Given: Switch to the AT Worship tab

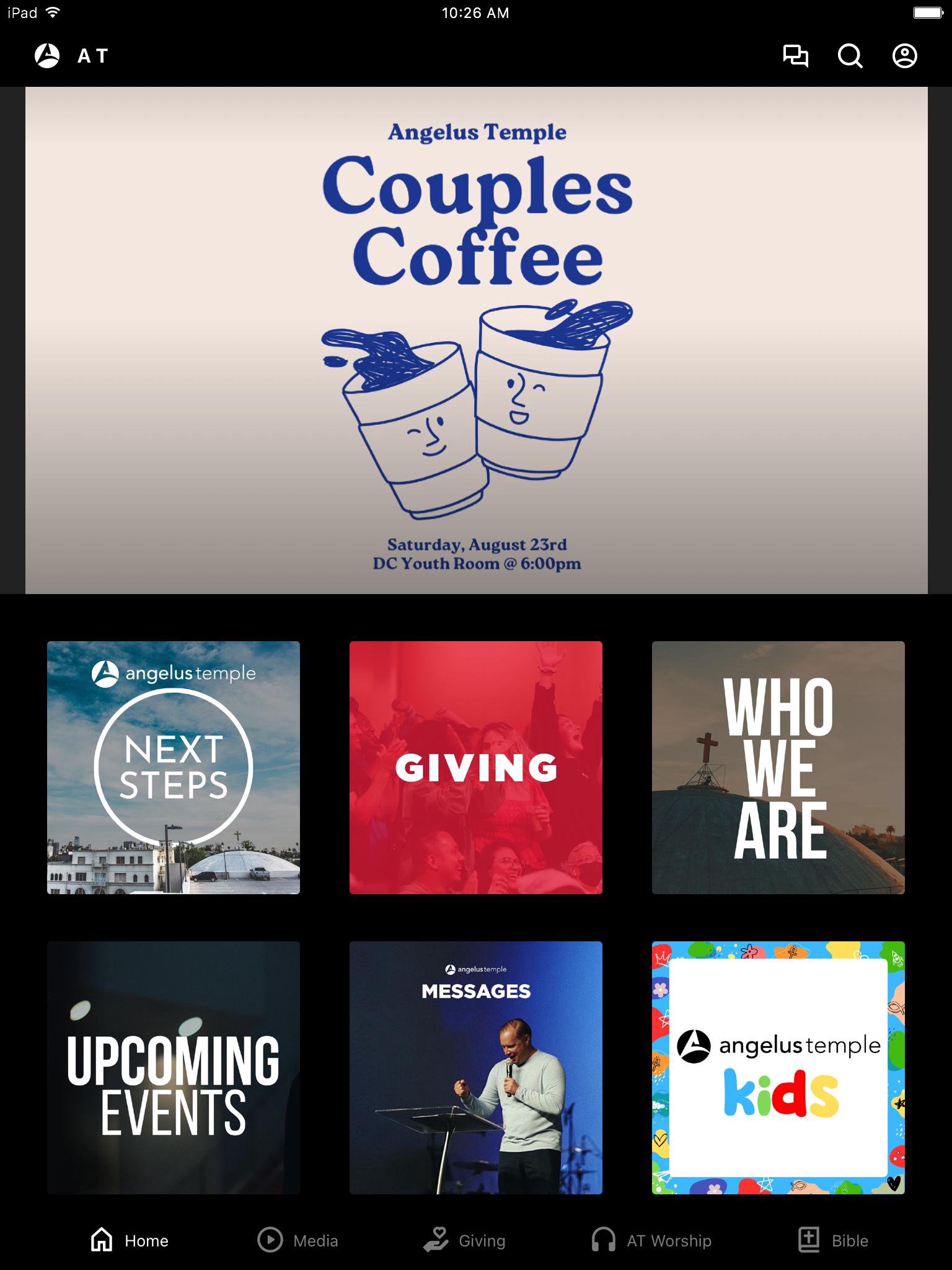Looking at the screenshot, I should [651, 1240].
